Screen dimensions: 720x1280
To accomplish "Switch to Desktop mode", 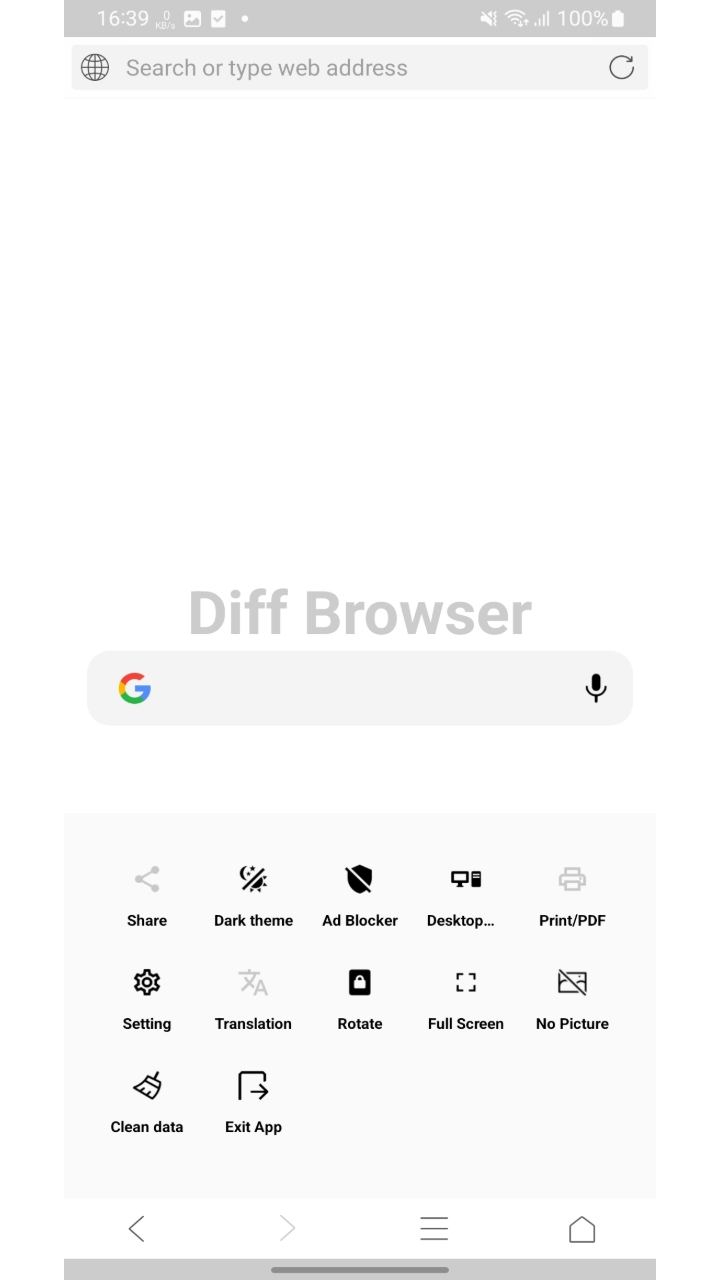I will 465,895.
